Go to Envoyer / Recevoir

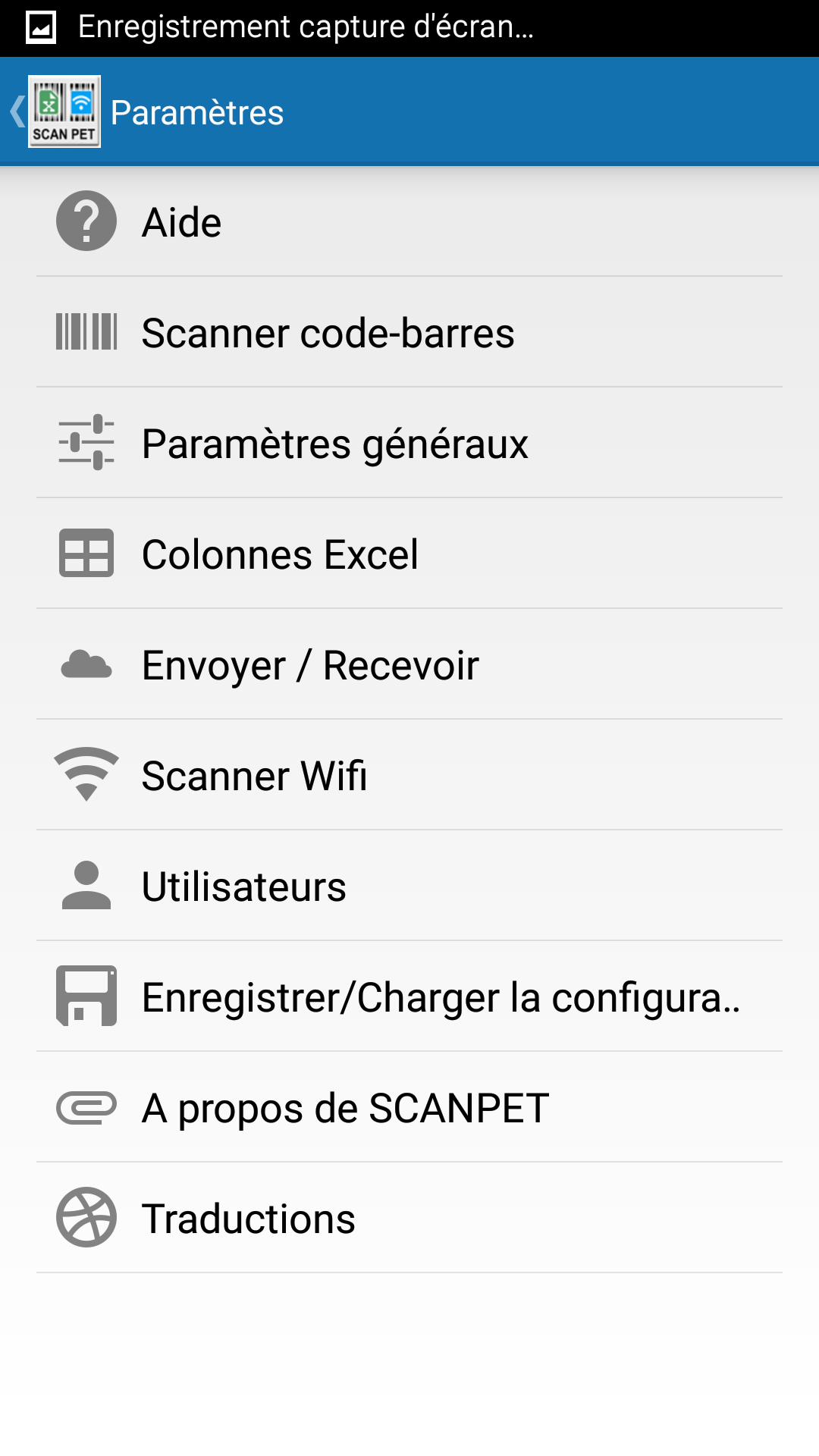click(x=409, y=664)
